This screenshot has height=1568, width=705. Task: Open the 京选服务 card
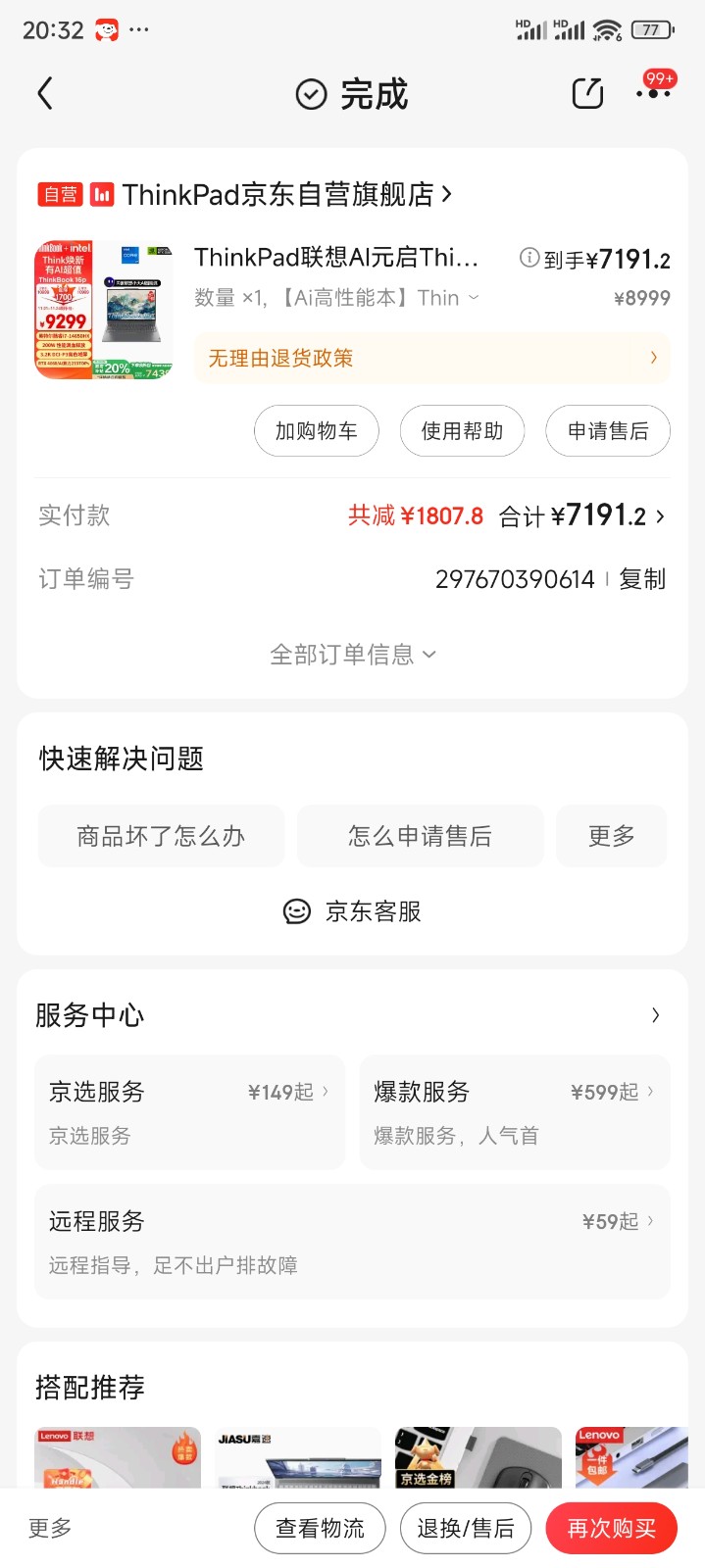189,1112
